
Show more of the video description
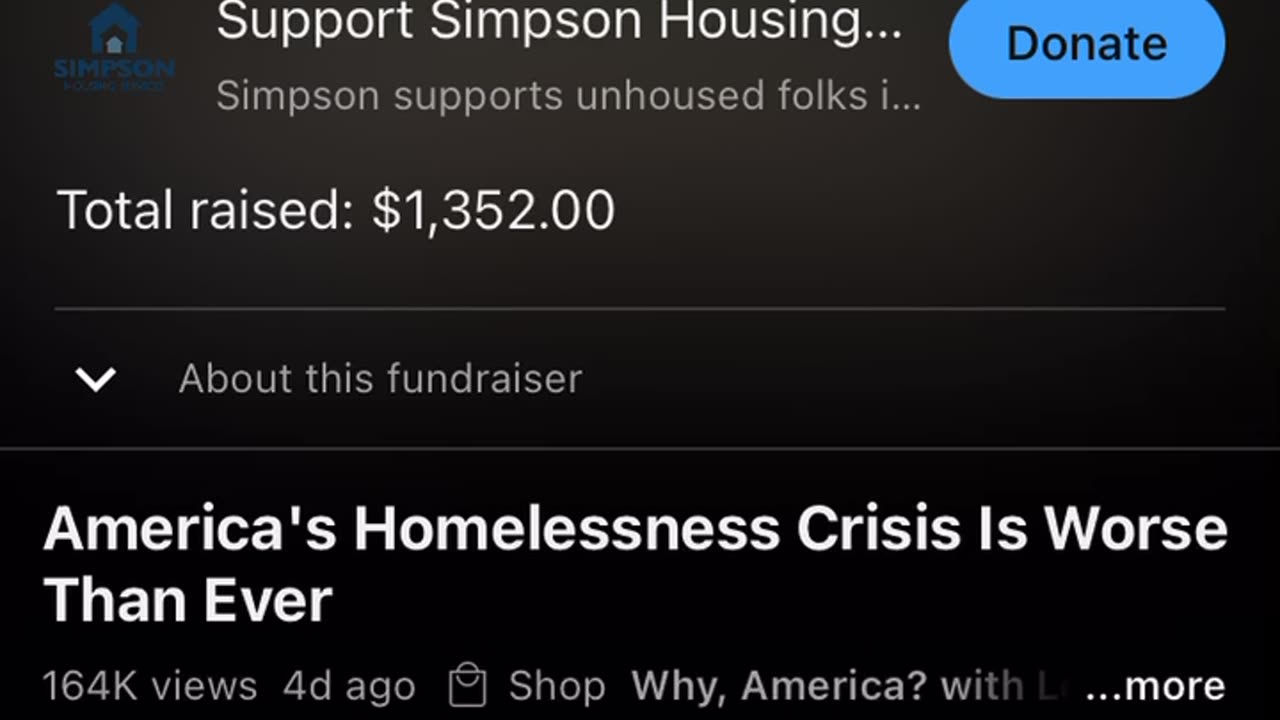(x=1155, y=686)
